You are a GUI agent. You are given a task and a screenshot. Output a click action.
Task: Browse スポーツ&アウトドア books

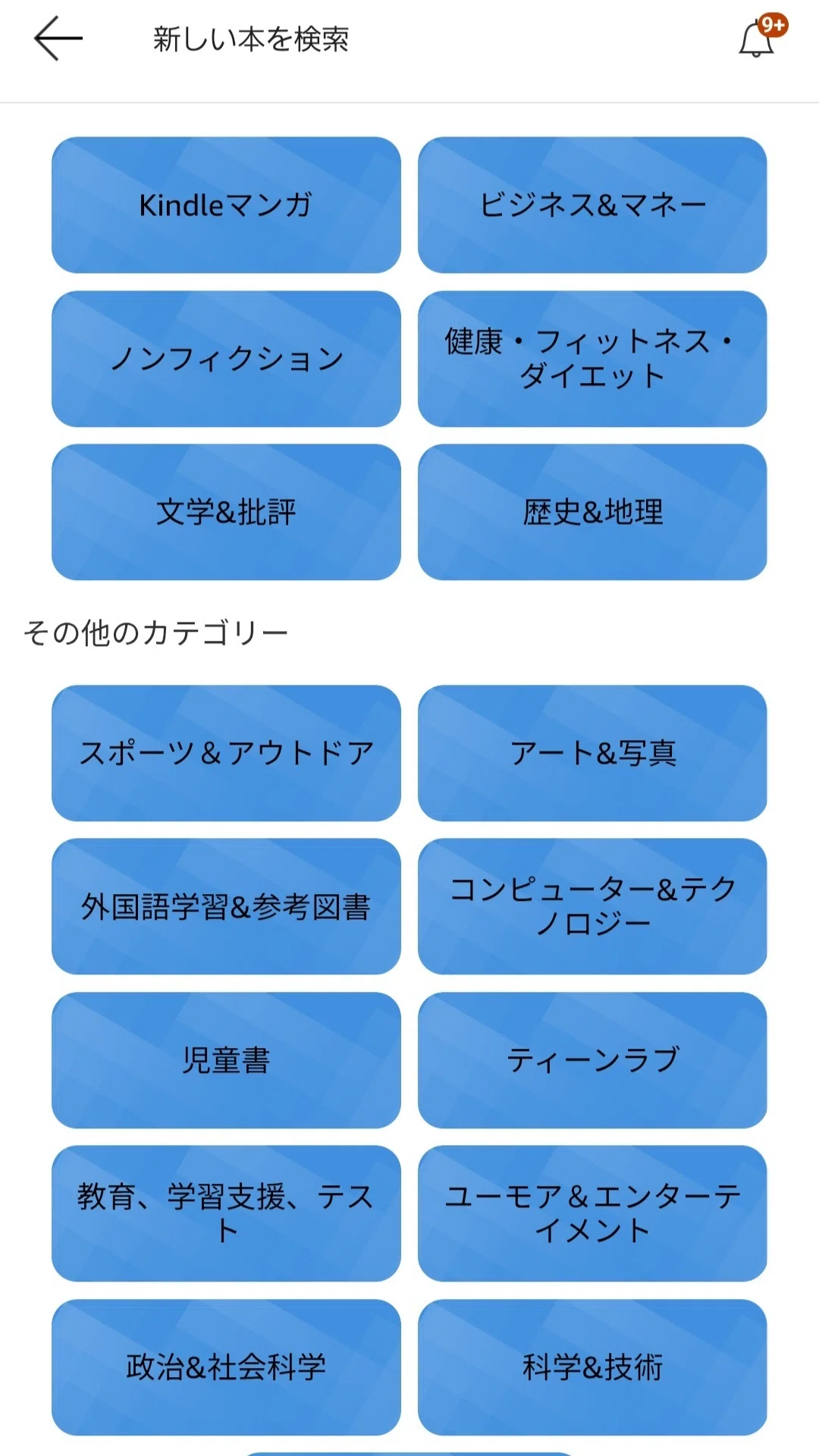[226, 753]
